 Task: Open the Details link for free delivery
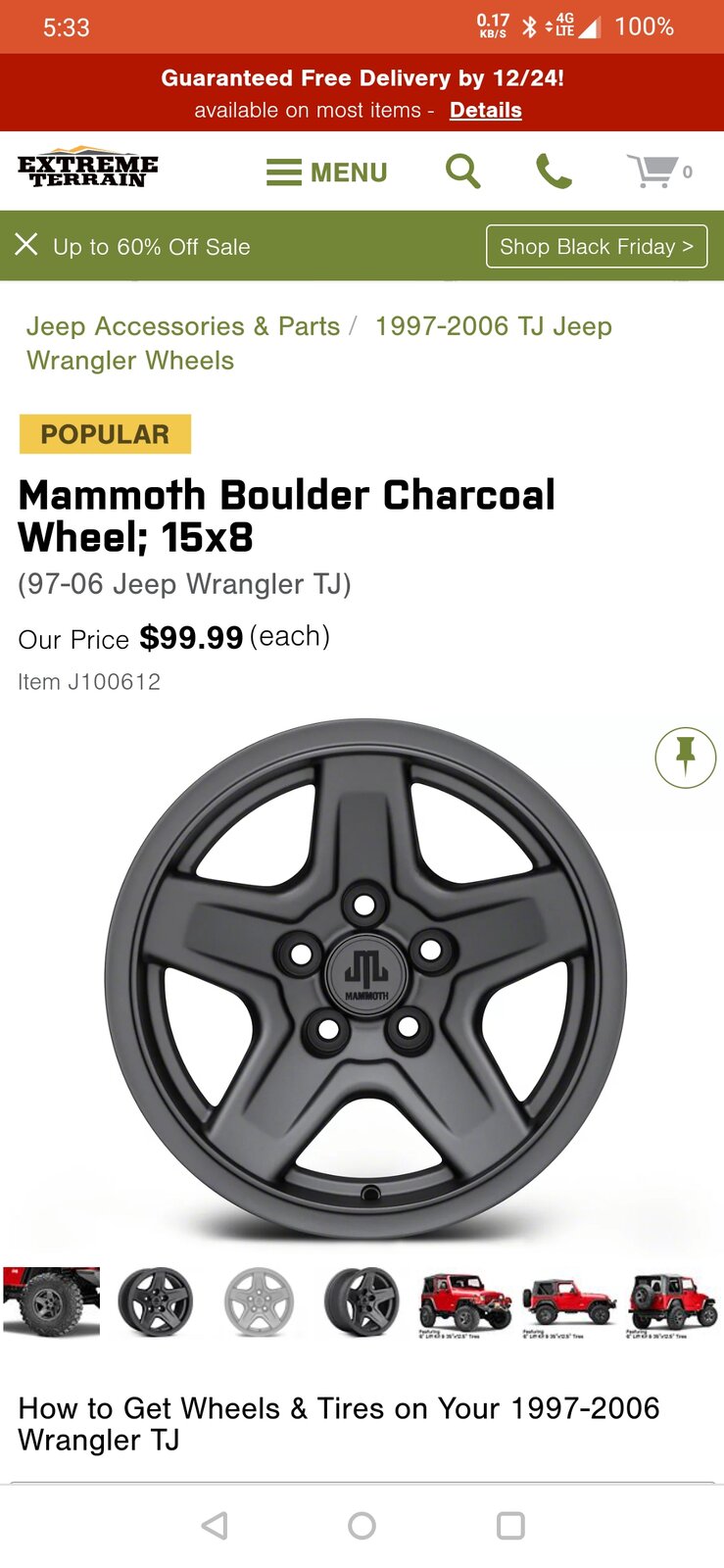tap(485, 111)
